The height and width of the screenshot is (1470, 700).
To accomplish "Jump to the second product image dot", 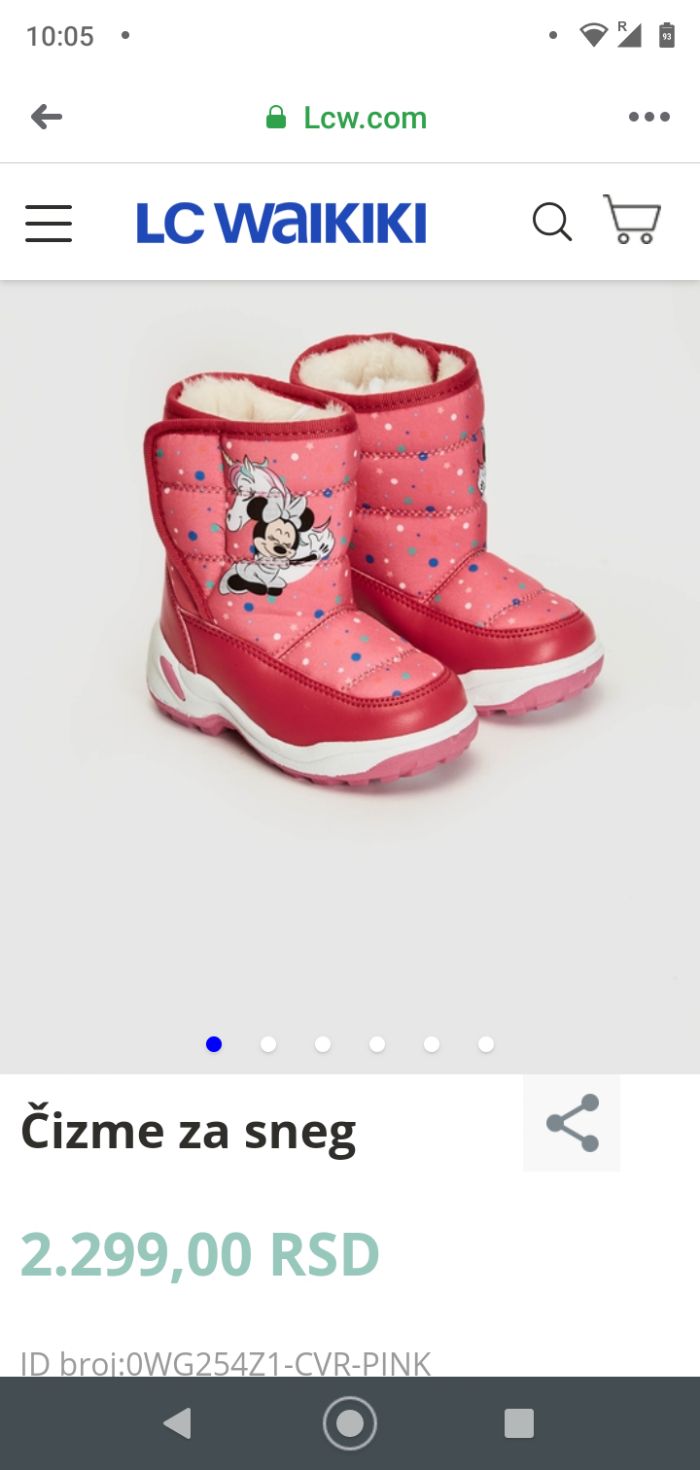I will click(268, 1044).
